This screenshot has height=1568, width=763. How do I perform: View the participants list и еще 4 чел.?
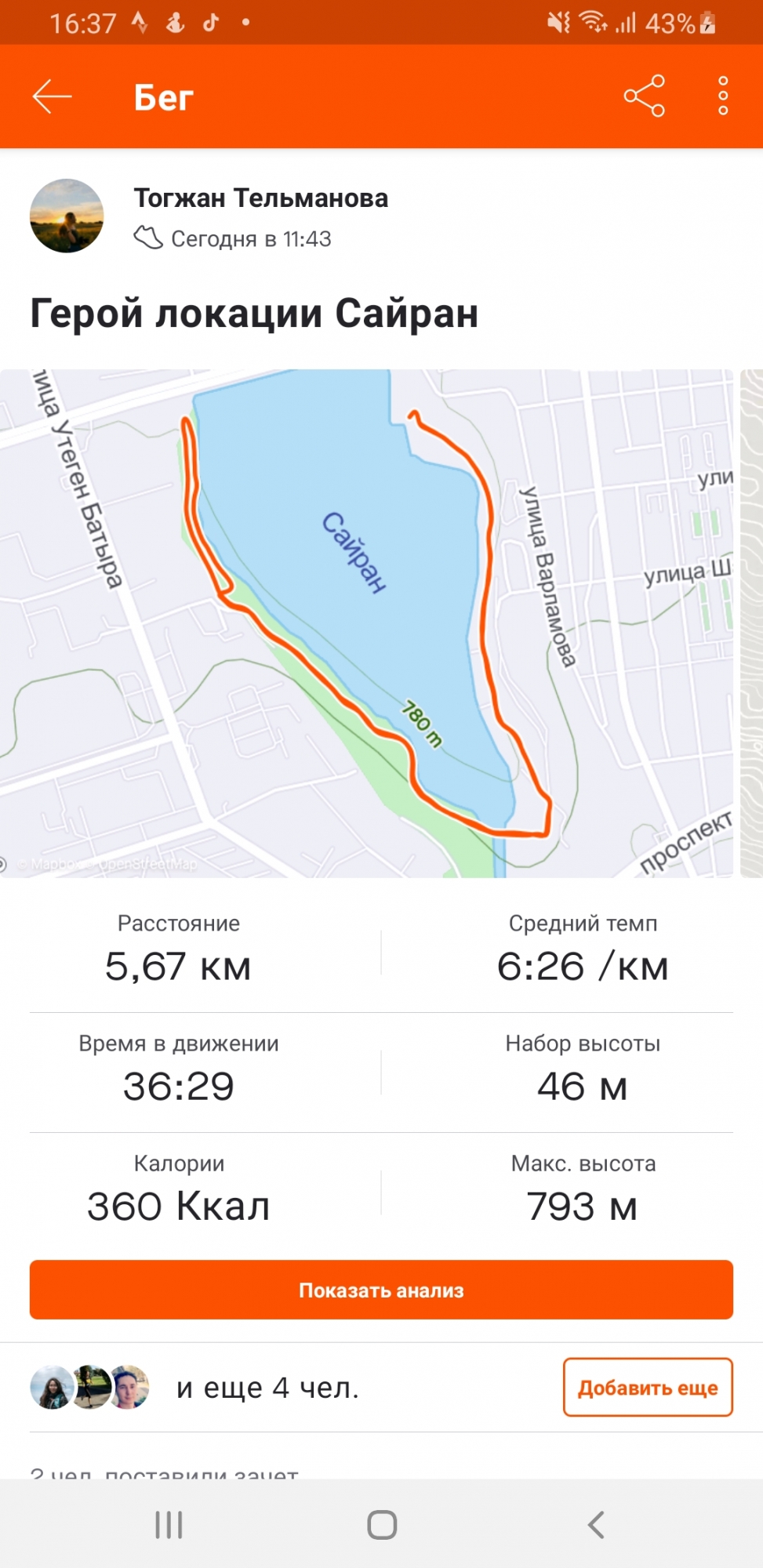click(267, 1388)
